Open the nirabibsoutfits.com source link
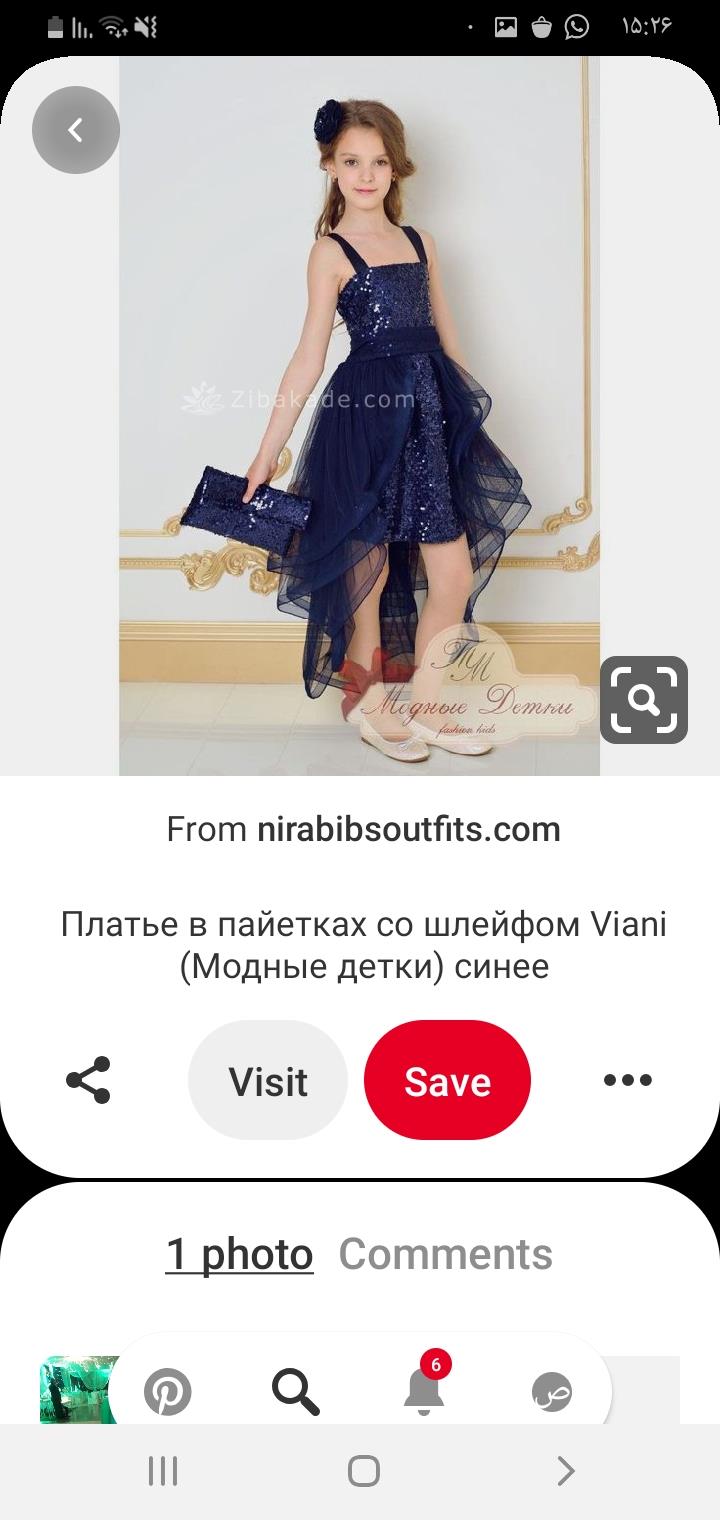The height and width of the screenshot is (1520, 720). click(x=408, y=829)
